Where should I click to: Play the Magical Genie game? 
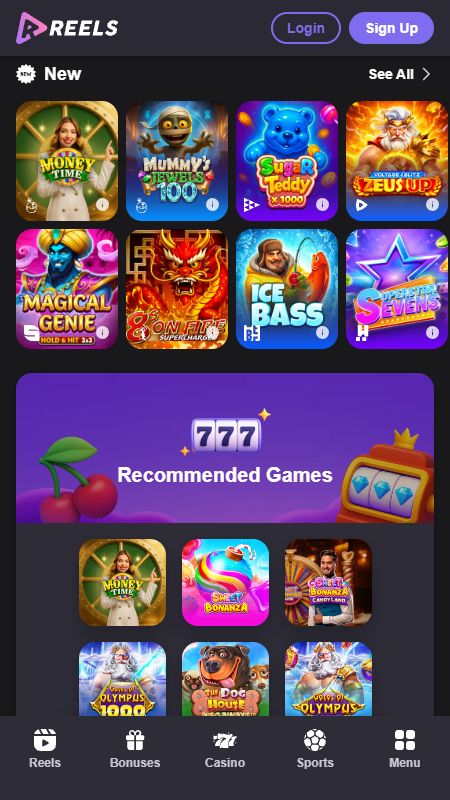(x=67, y=289)
